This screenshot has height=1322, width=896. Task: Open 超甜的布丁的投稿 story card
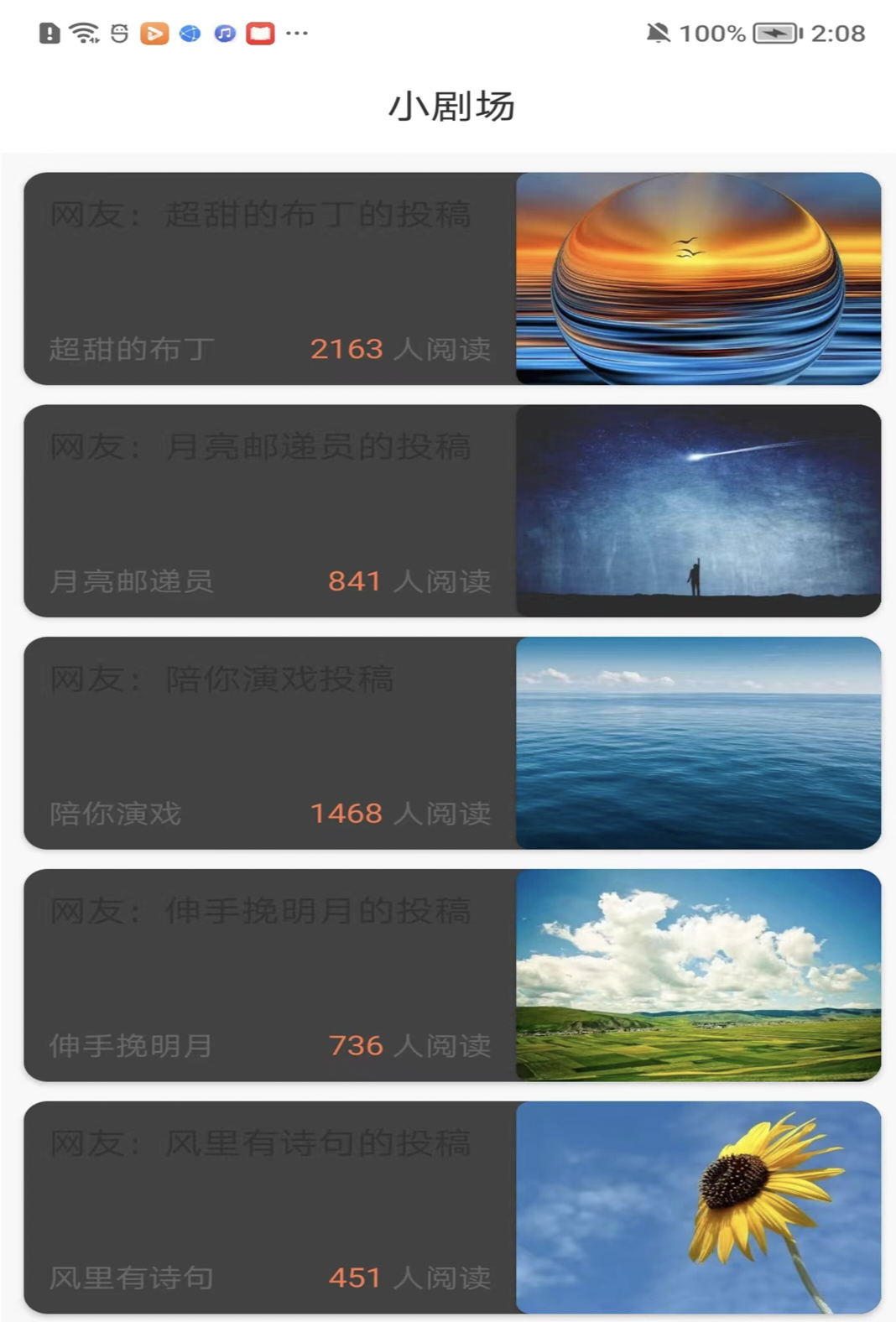click(x=268, y=277)
